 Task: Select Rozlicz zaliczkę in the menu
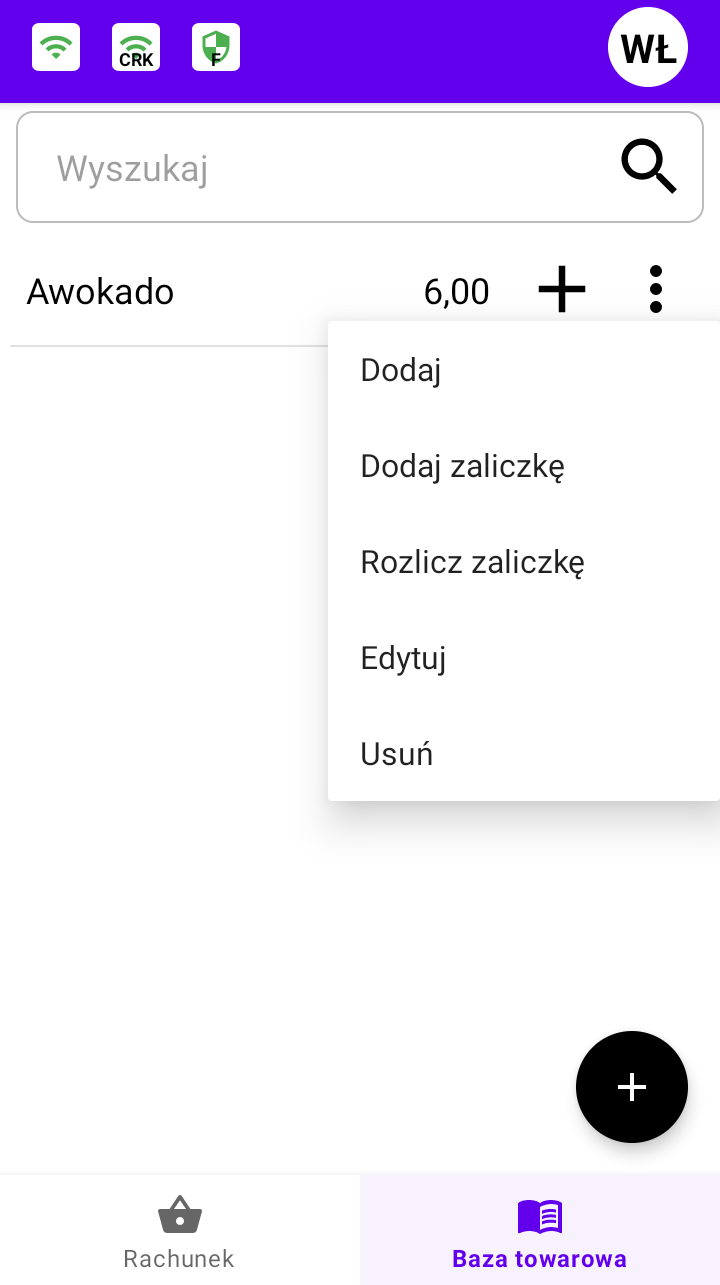(524, 562)
